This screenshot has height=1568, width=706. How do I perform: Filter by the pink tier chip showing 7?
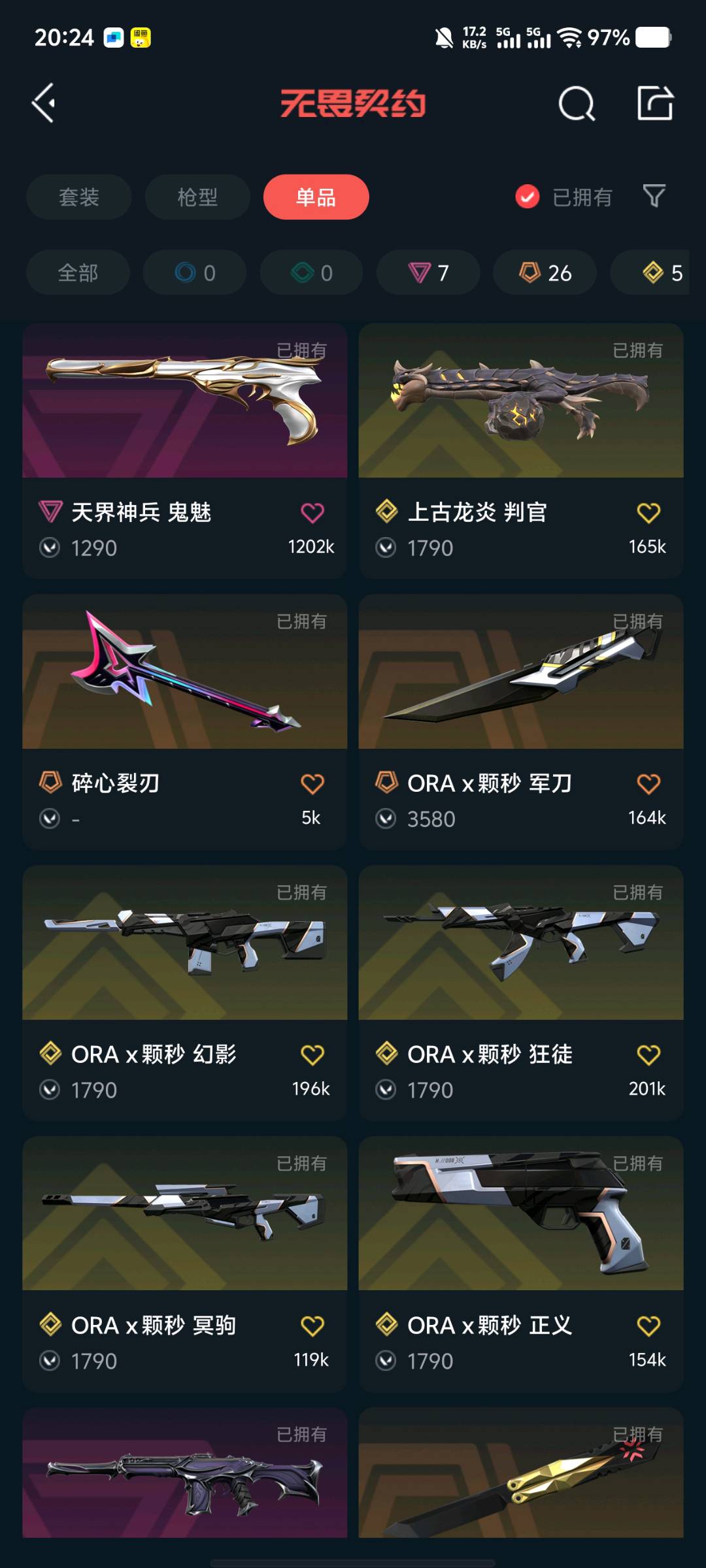(428, 272)
